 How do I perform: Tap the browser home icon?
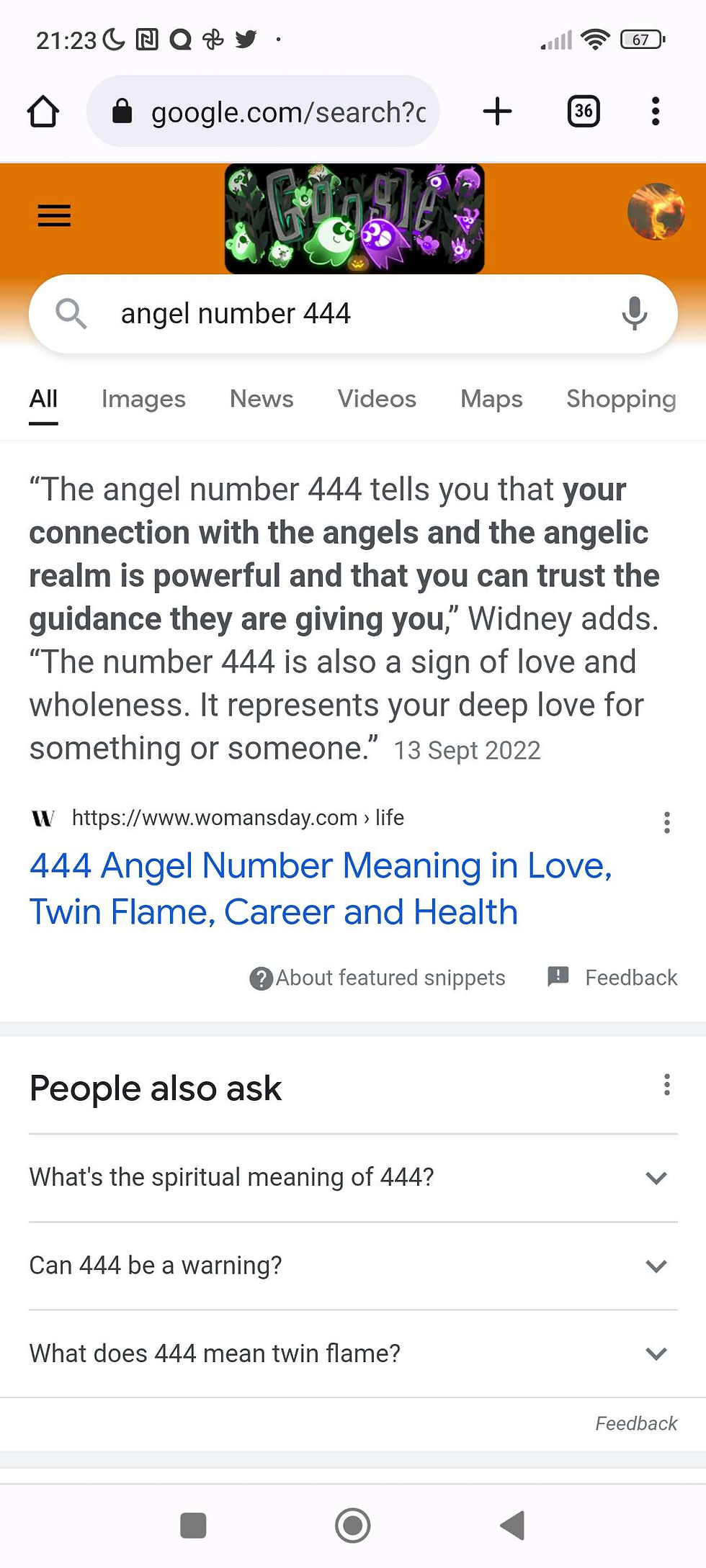(43, 112)
